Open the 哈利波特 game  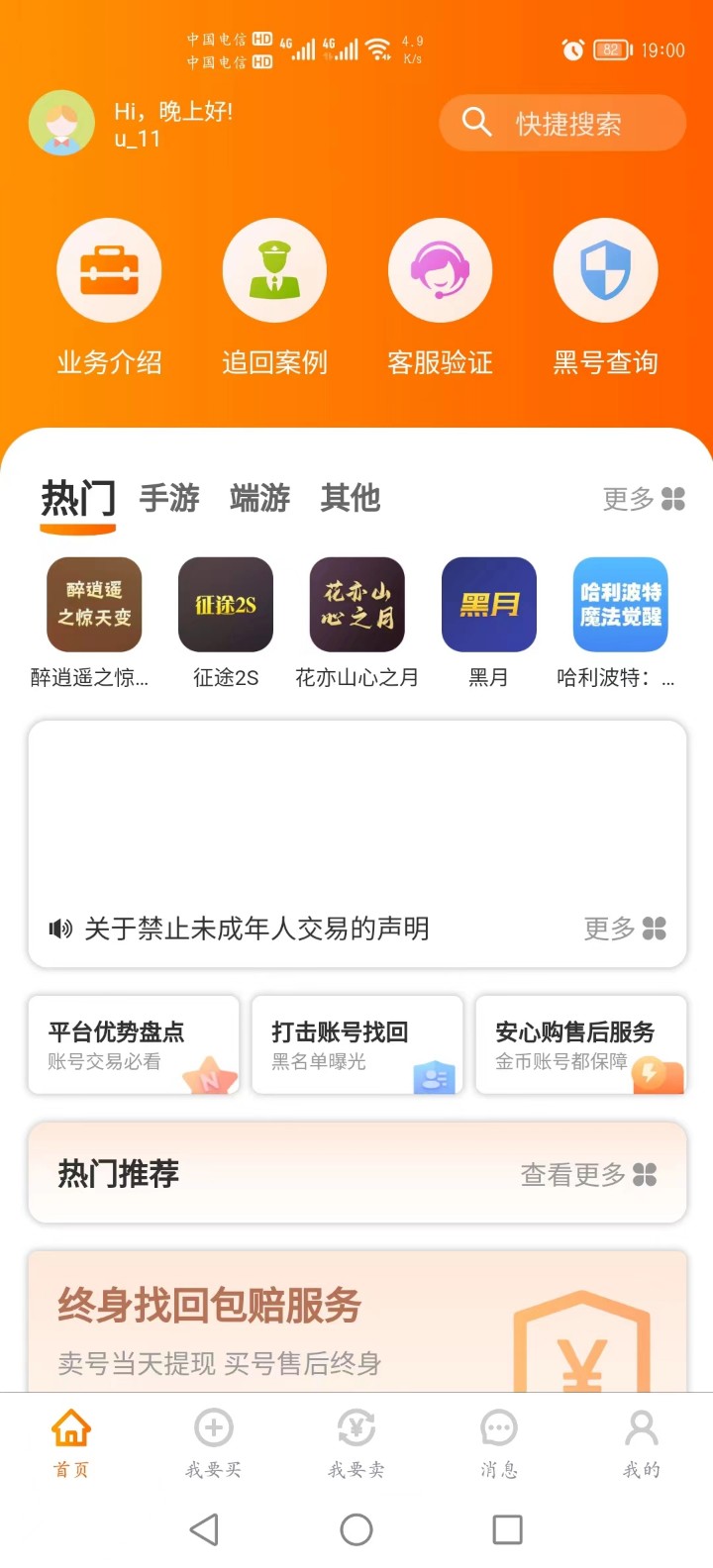pos(621,605)
